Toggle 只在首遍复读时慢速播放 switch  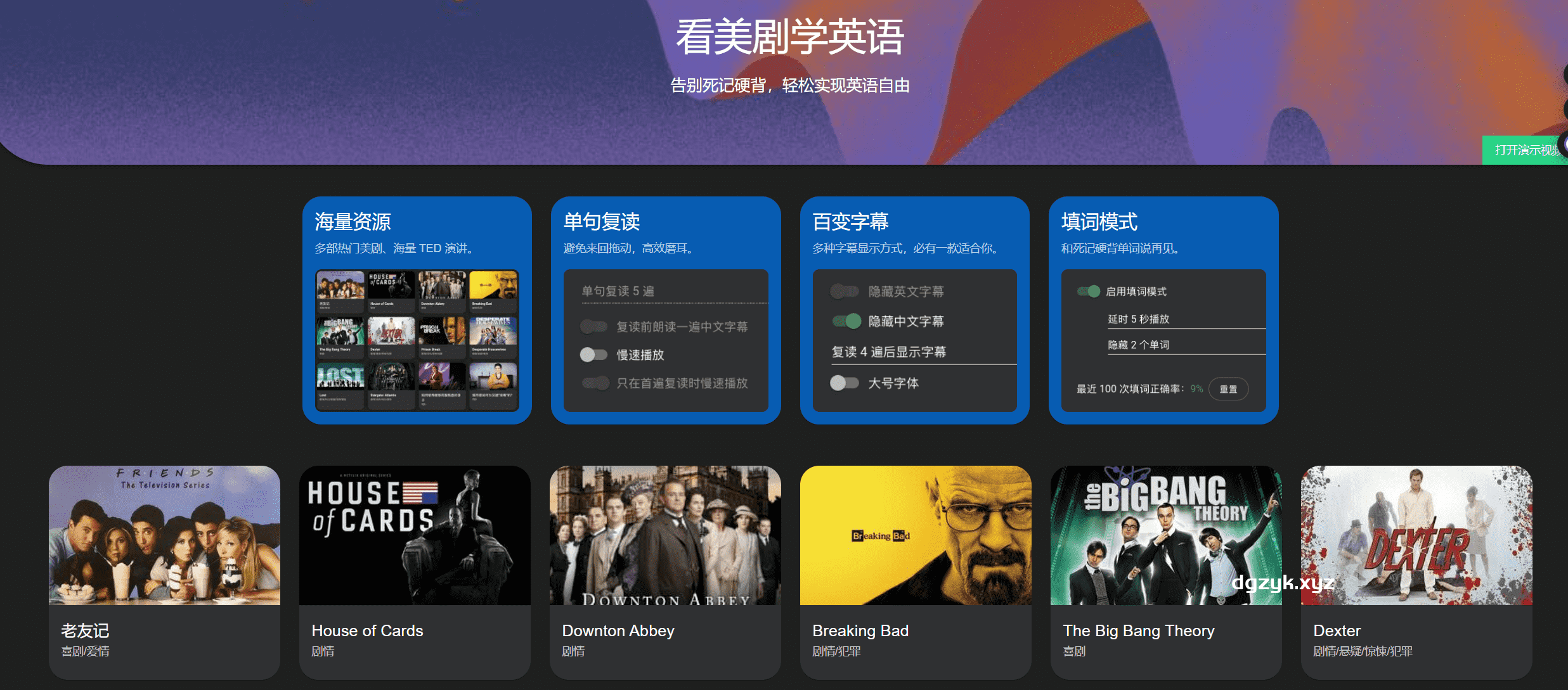(x=595, y=383)
